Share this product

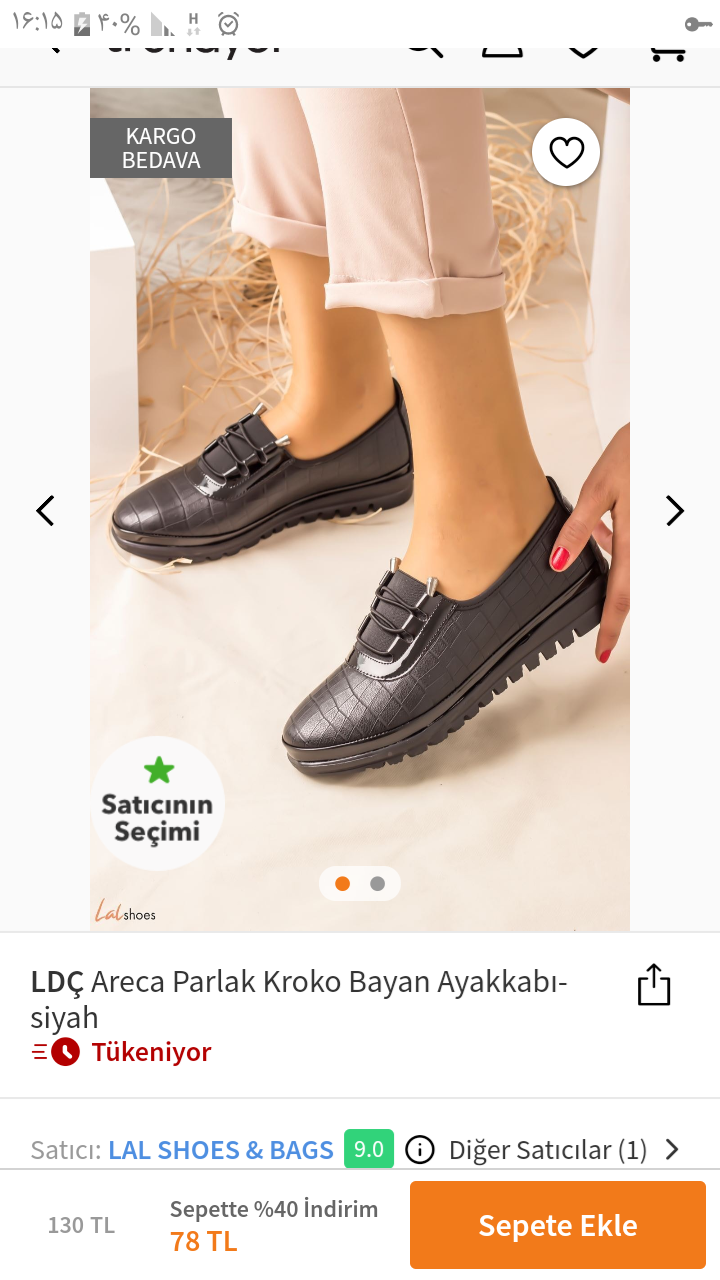[x=653, y=984]
